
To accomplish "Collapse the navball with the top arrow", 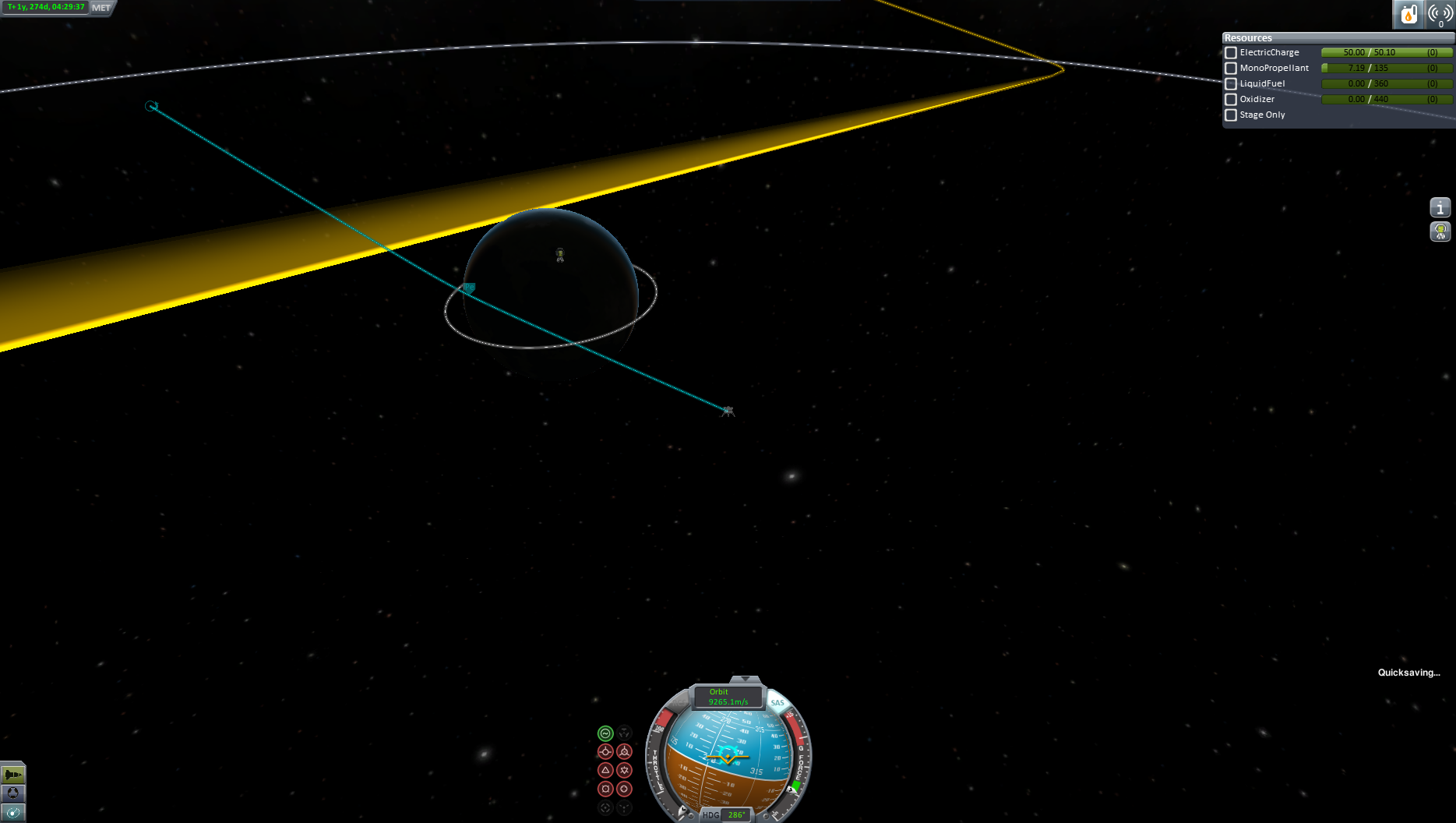I will click(x=746, y=680).
